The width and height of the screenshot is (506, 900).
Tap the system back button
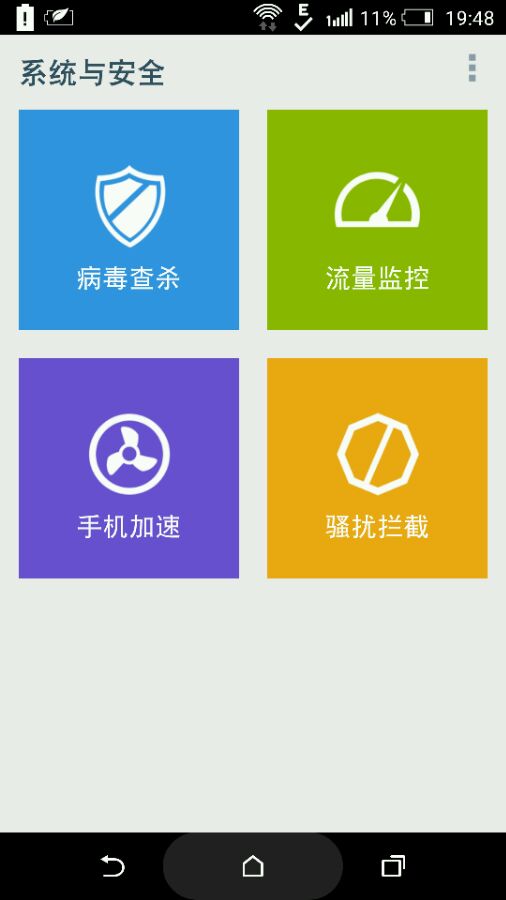(x=112, y=866)
